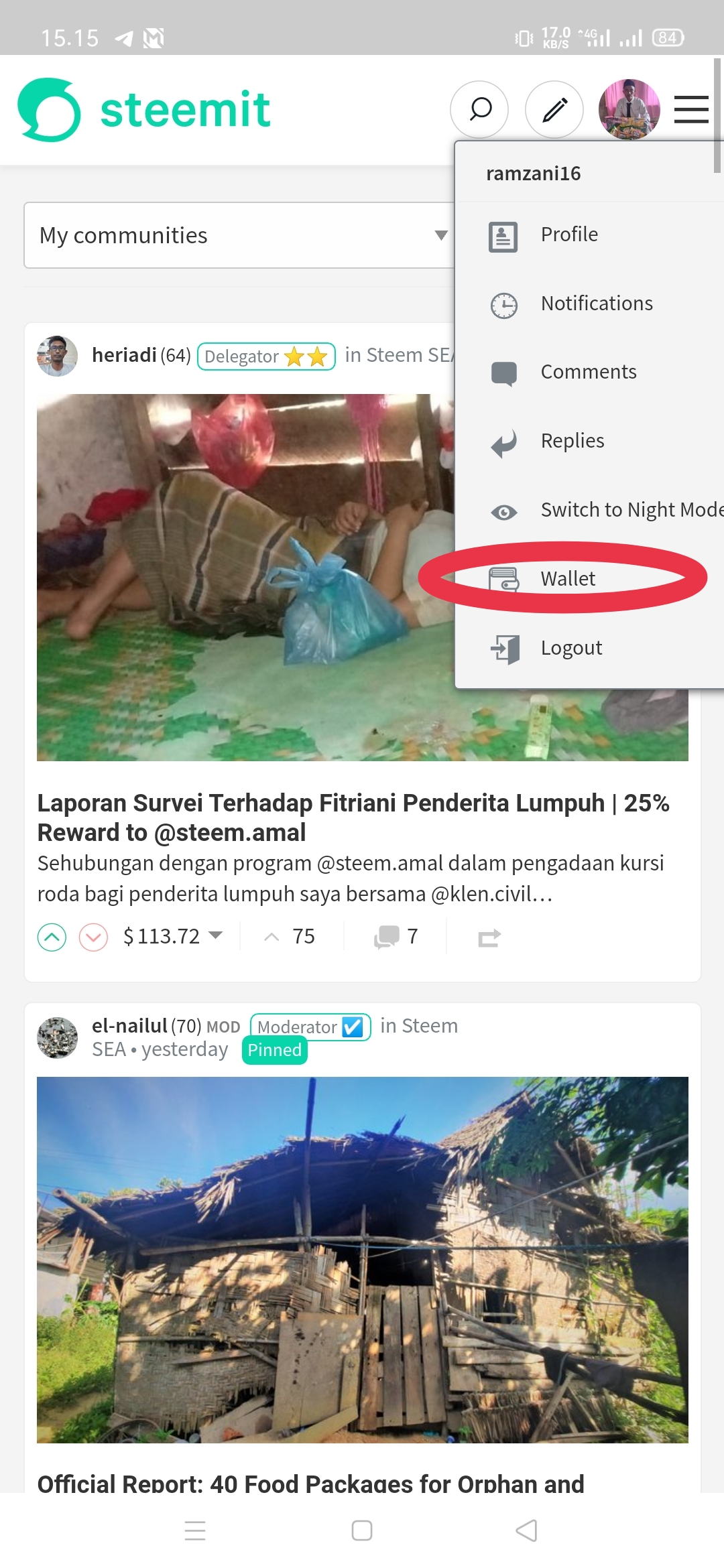Open the Wallet
724x1568 pixels.
pos(567,579)
